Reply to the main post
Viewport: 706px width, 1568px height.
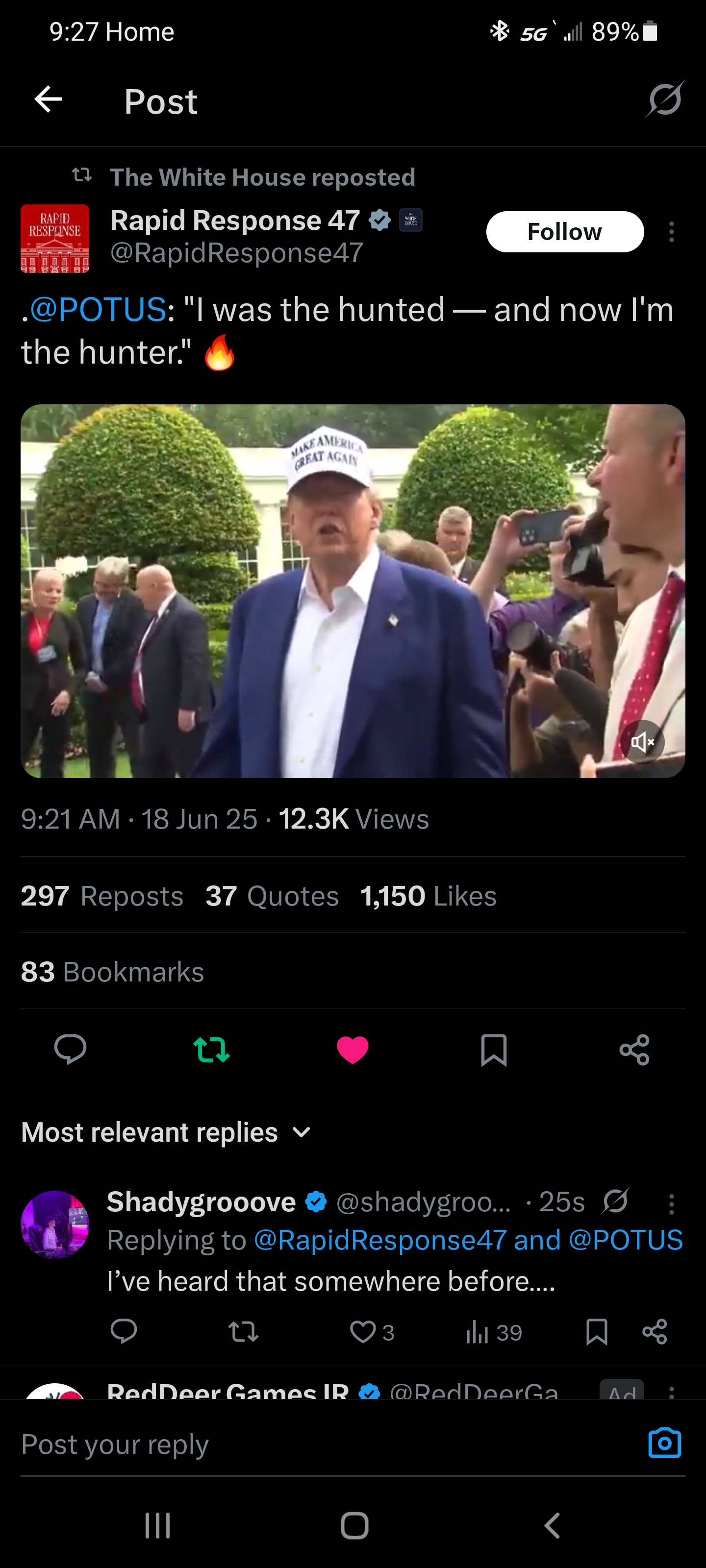(x=70, y=1050)
